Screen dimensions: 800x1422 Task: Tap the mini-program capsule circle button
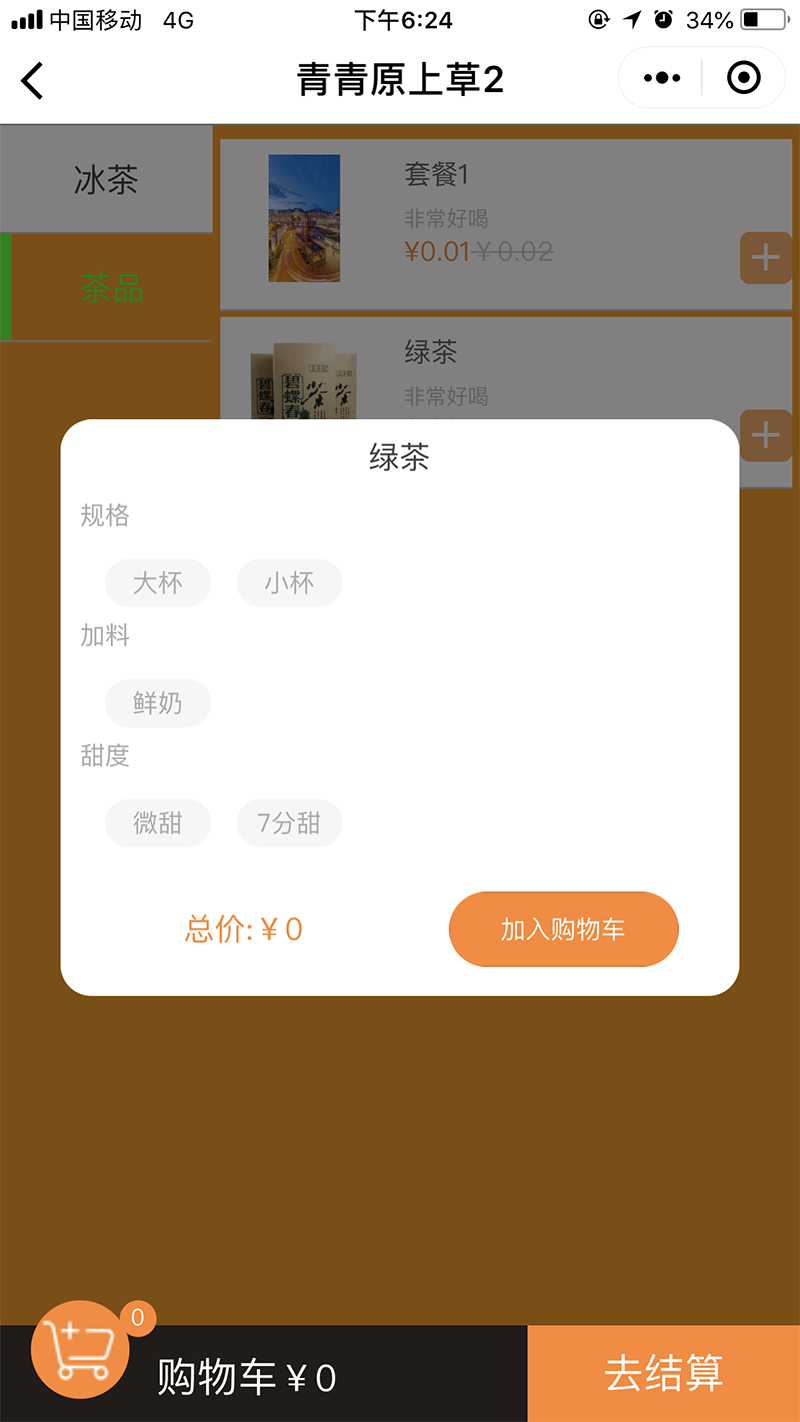coord(744,77)
